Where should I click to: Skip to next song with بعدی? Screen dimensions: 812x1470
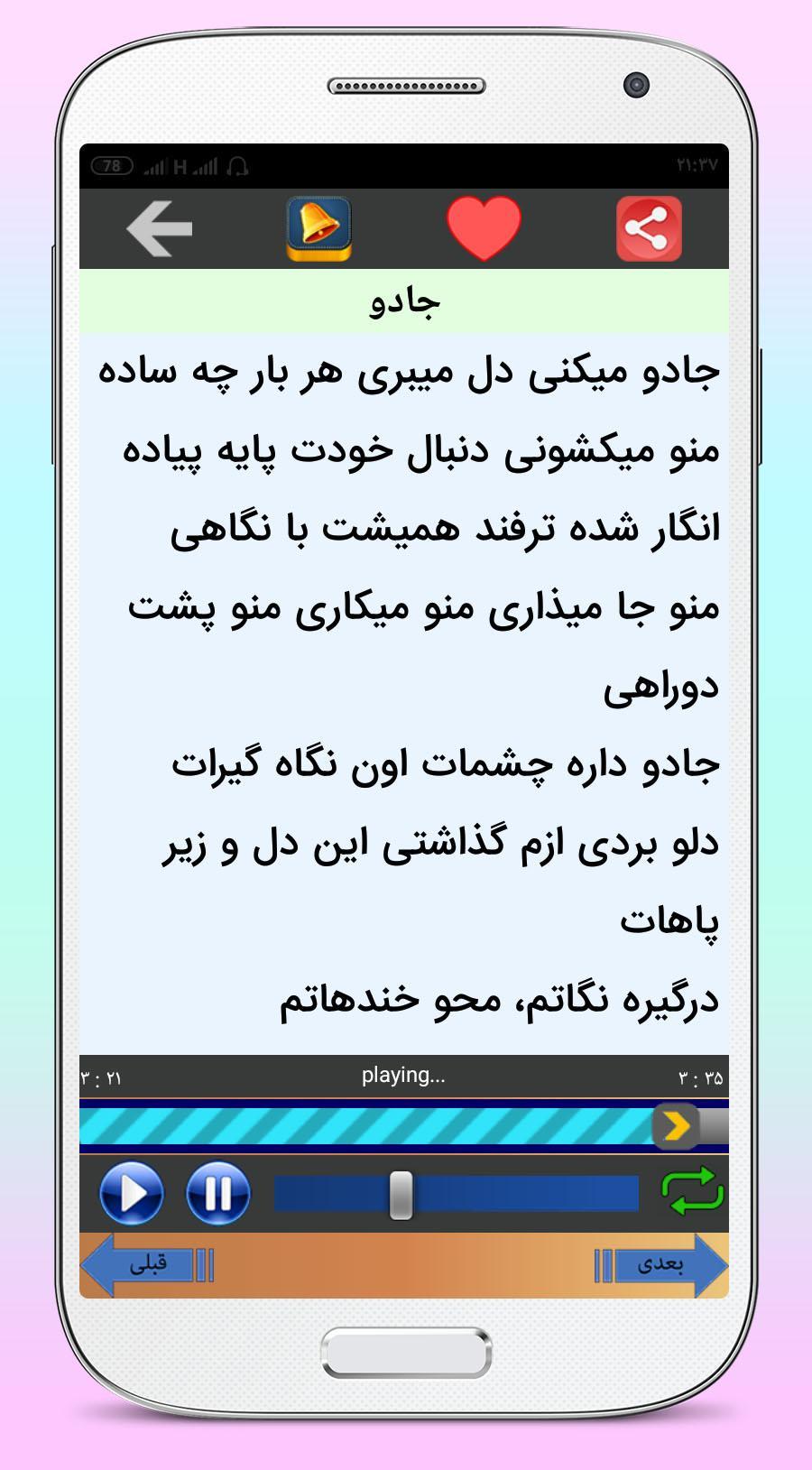tap(661, 1264)
